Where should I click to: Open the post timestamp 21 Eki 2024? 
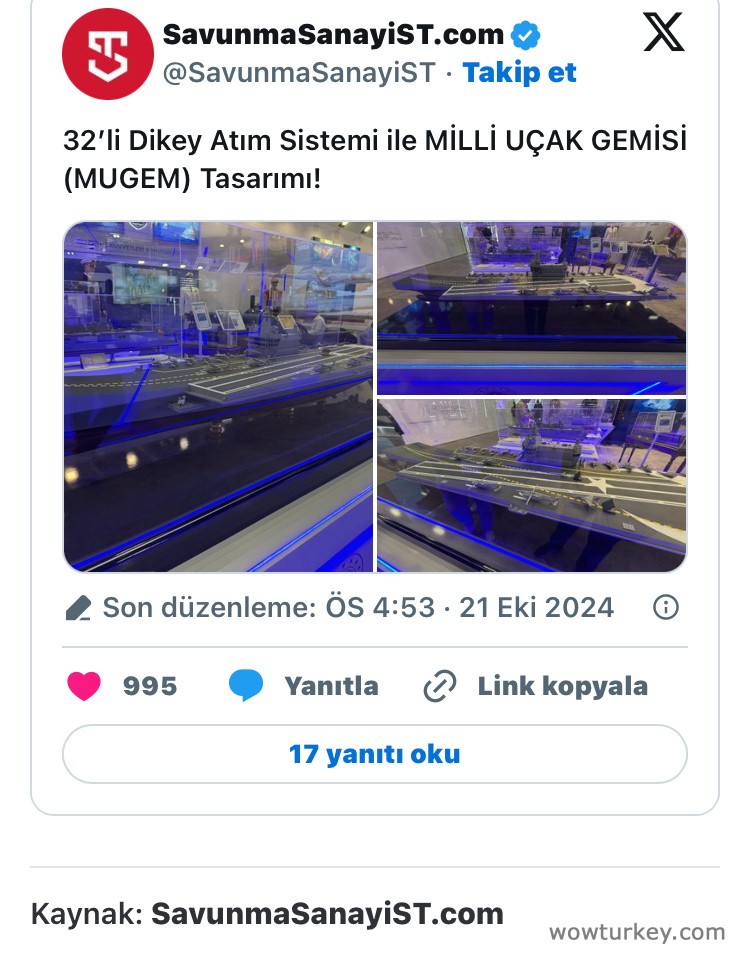coord(536,607)
